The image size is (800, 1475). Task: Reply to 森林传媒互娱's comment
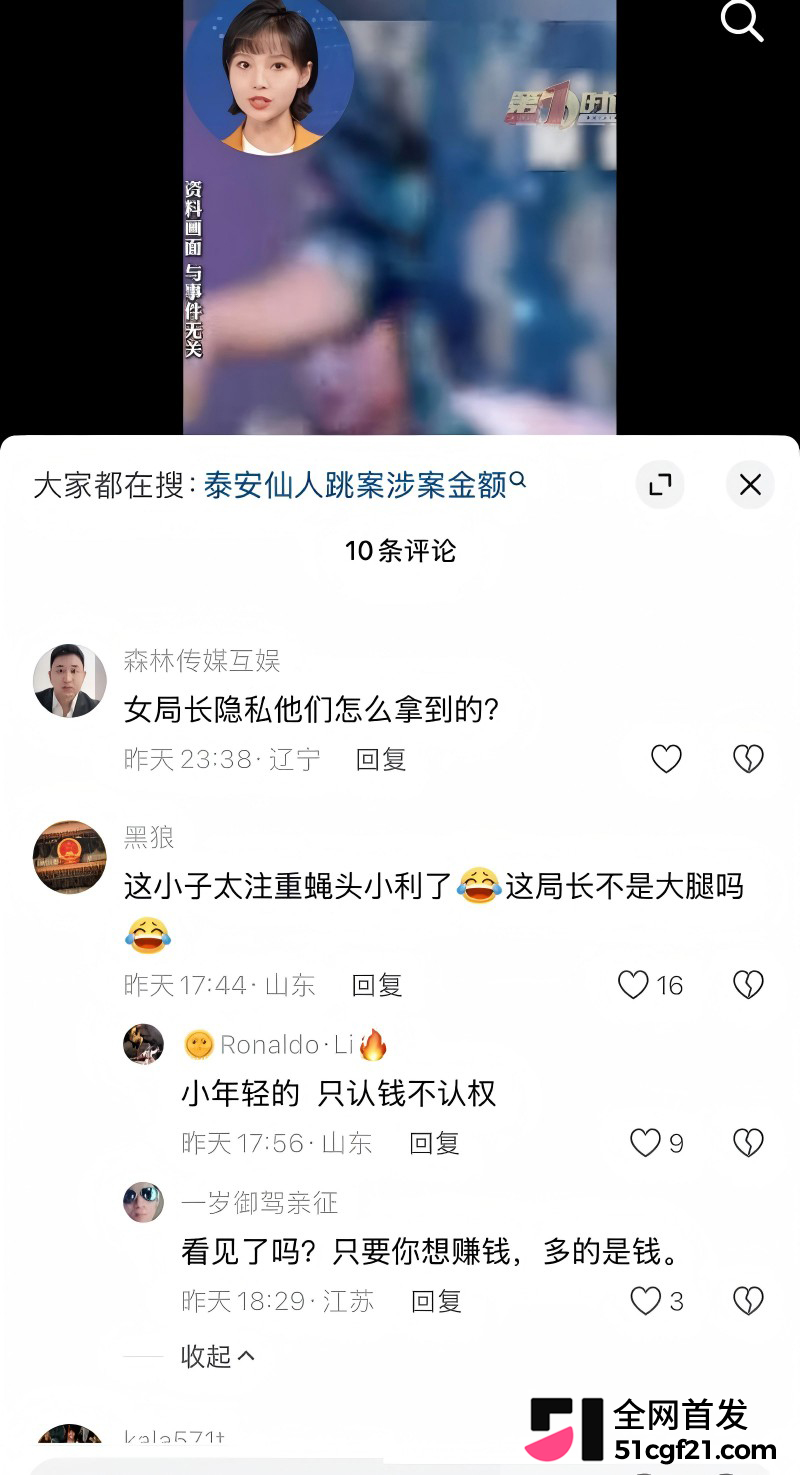[381, 759]
